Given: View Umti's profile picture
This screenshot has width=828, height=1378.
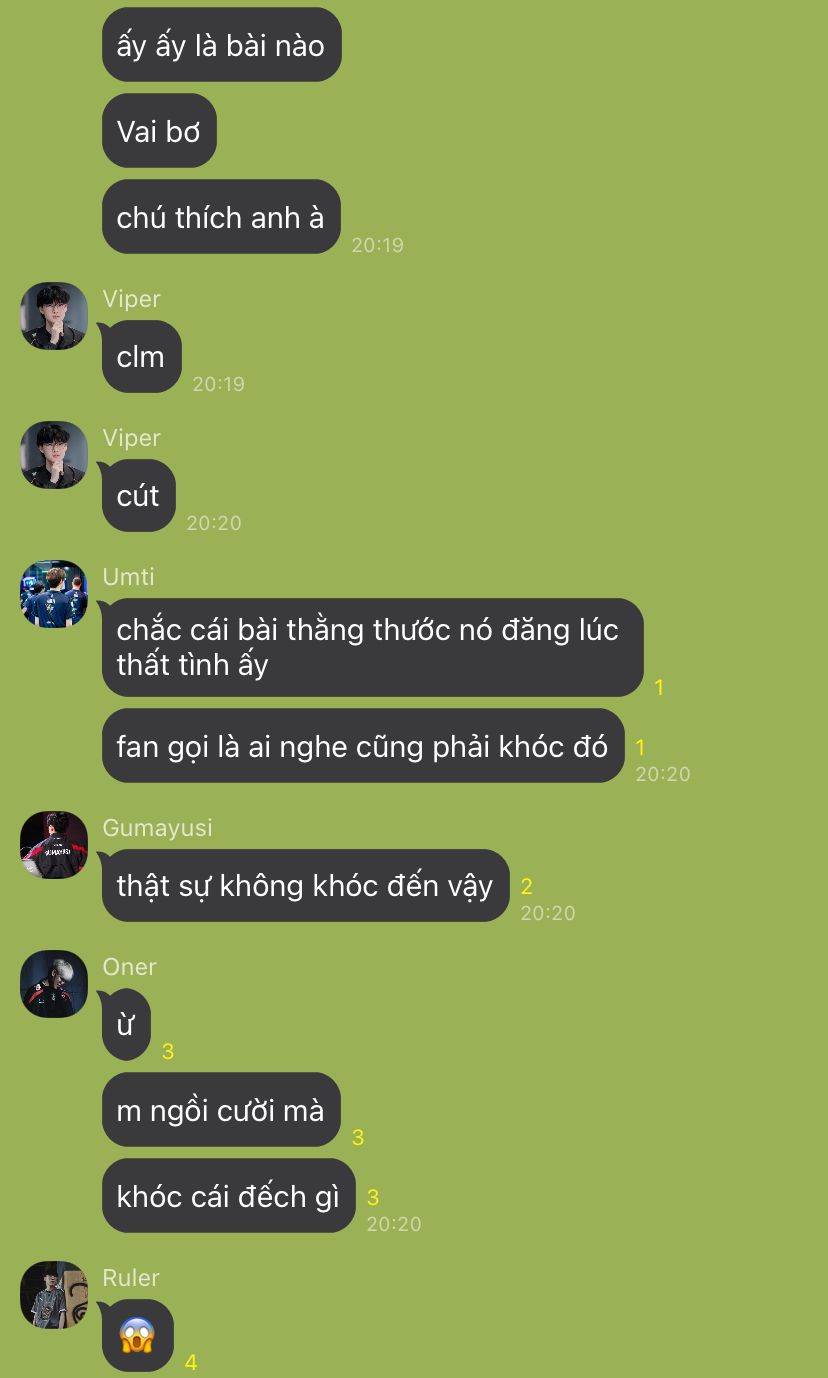Looking at the screenshot, I should 54,594.
